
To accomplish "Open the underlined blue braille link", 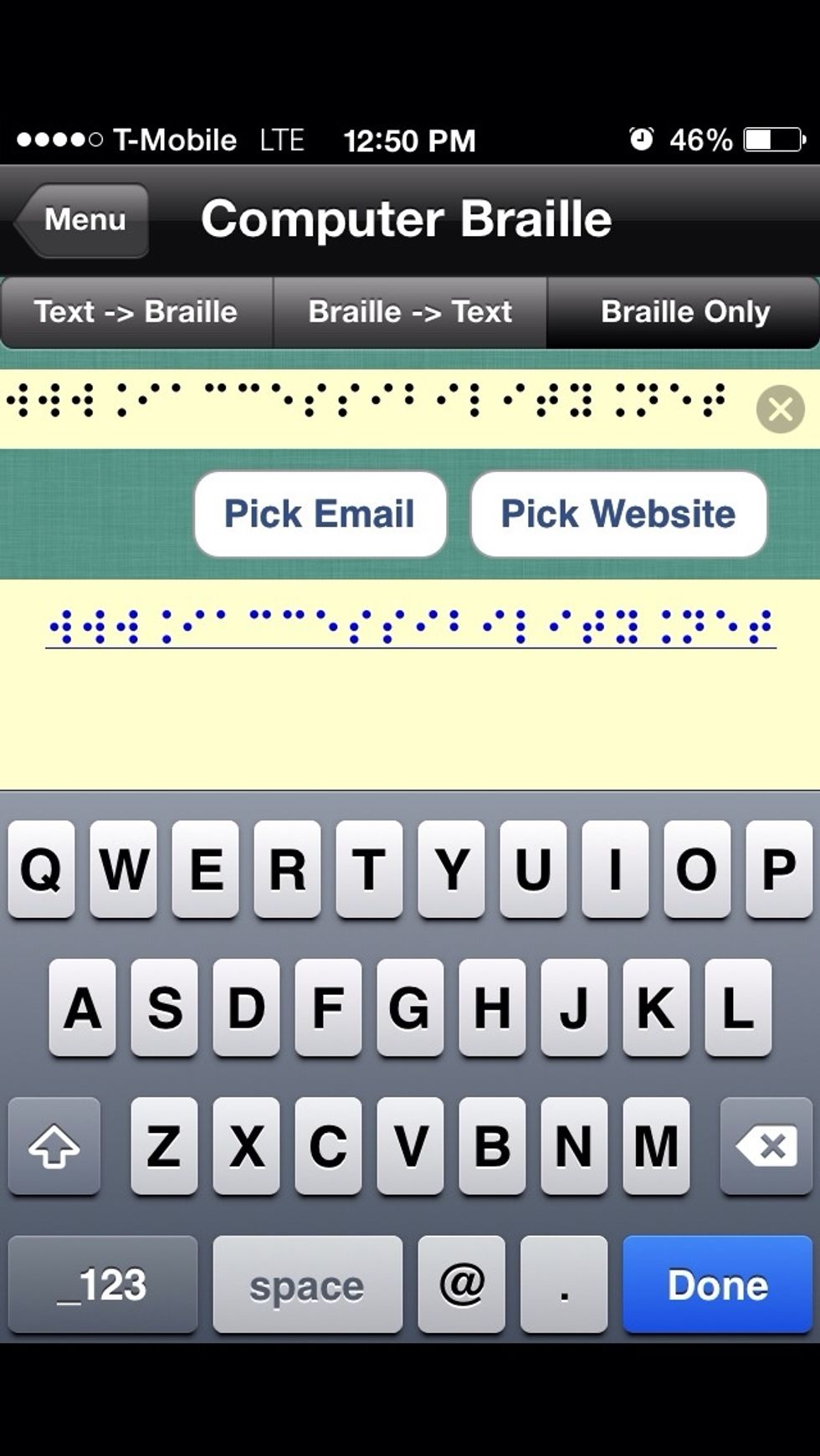I will [x=410, y=628].
